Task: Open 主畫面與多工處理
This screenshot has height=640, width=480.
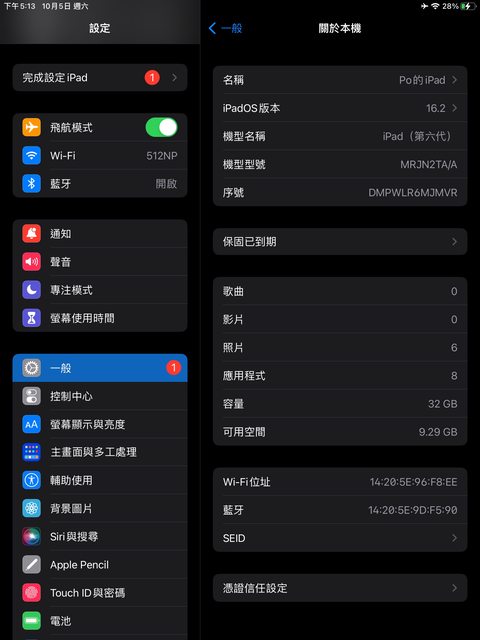Action: [100, 452]
